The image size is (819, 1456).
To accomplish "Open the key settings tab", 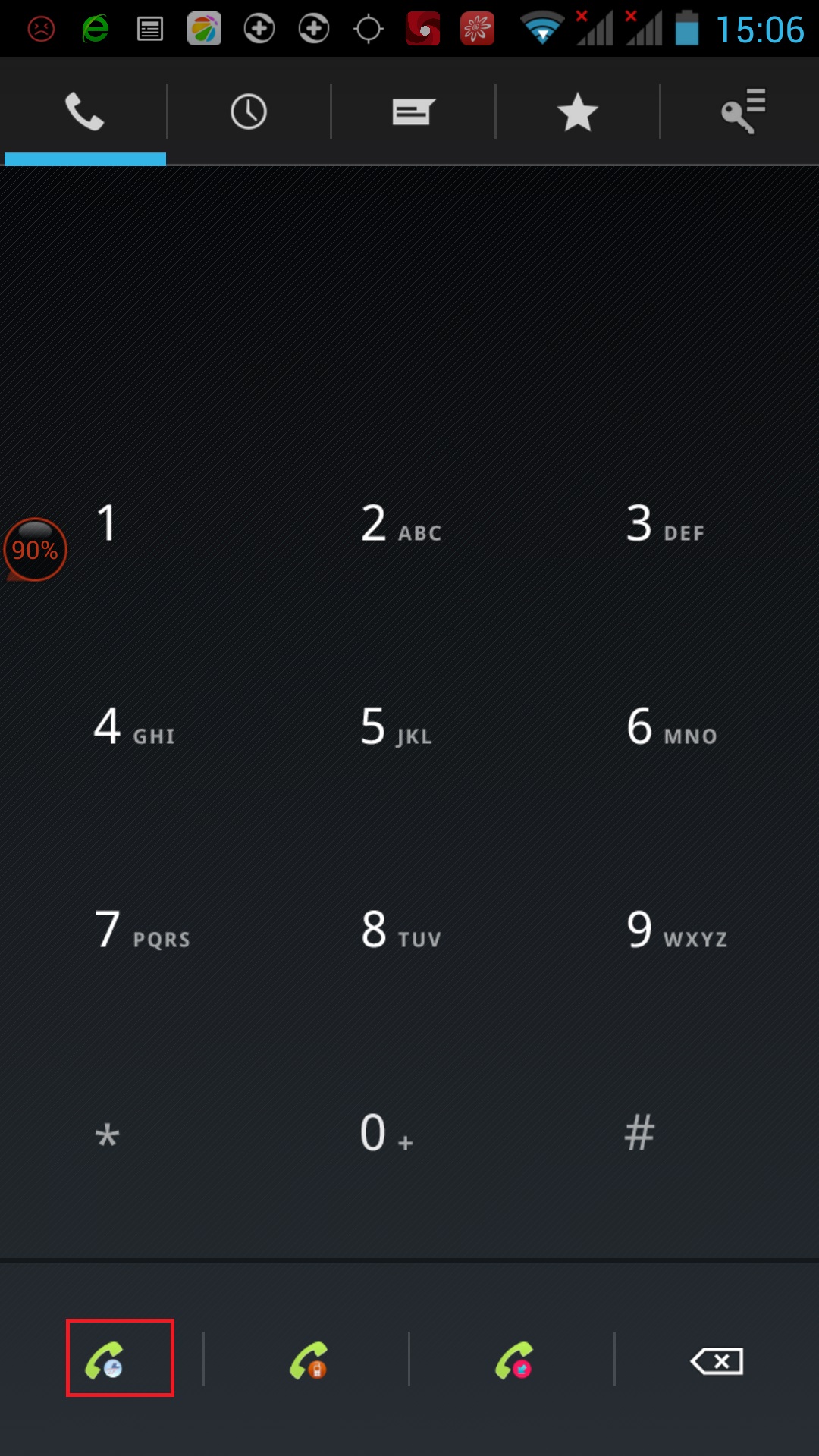I will [x=742, y=112].
